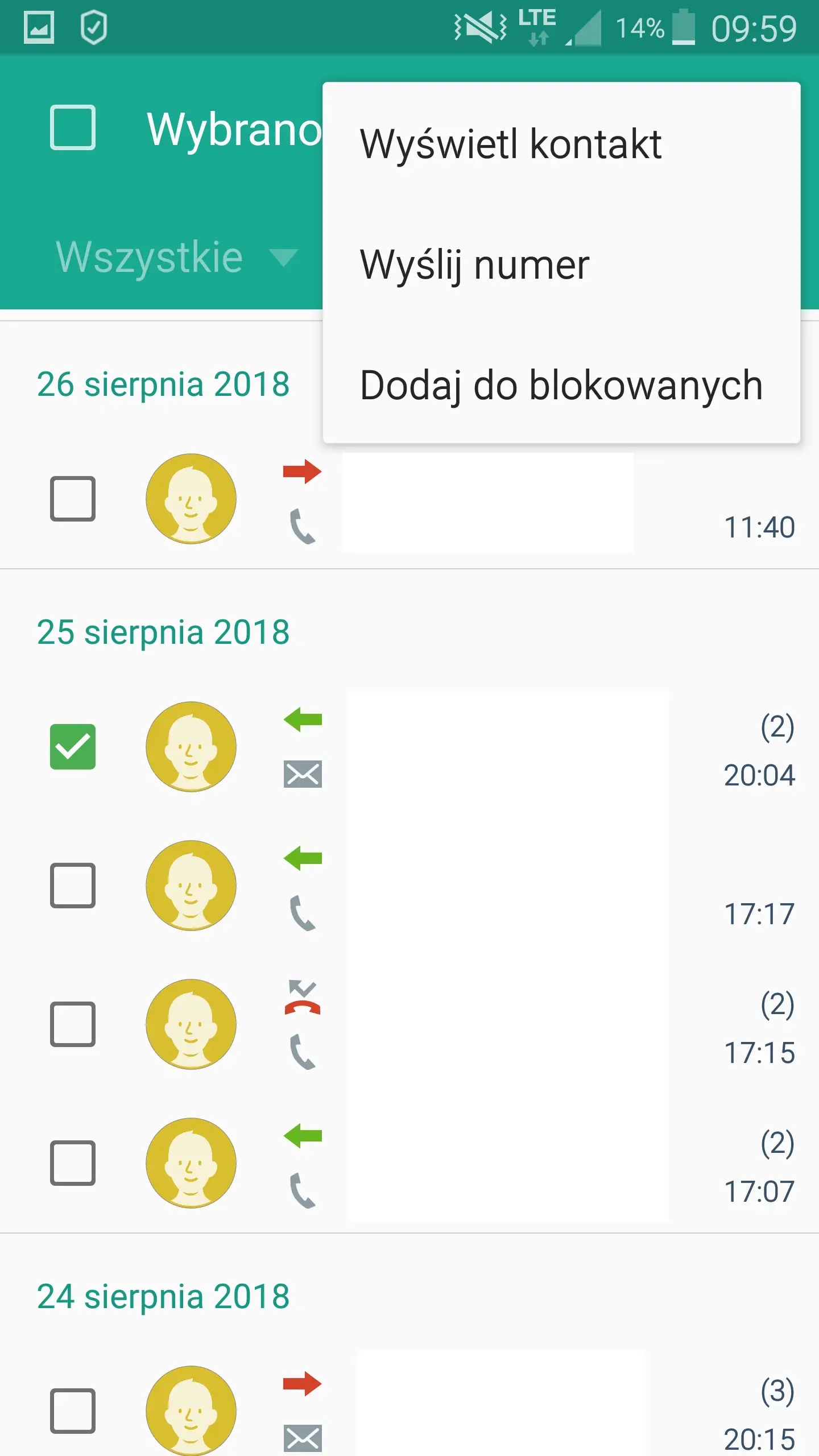Toggle the select-all checkbox next to Wybrano
819x1456 pixels.
click(x=73, y=127)
